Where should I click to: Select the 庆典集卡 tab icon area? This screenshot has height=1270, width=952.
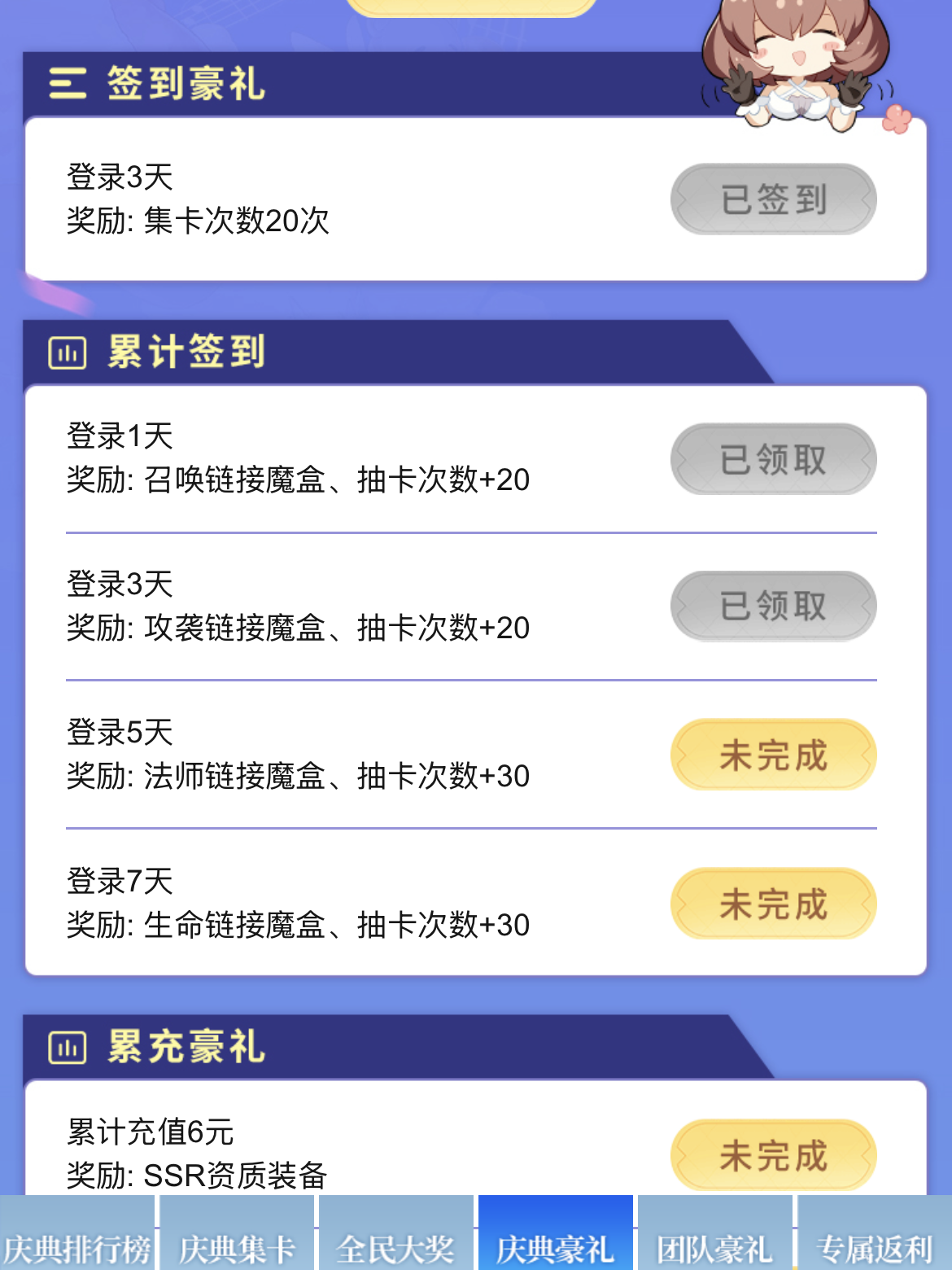[237, 1243]
